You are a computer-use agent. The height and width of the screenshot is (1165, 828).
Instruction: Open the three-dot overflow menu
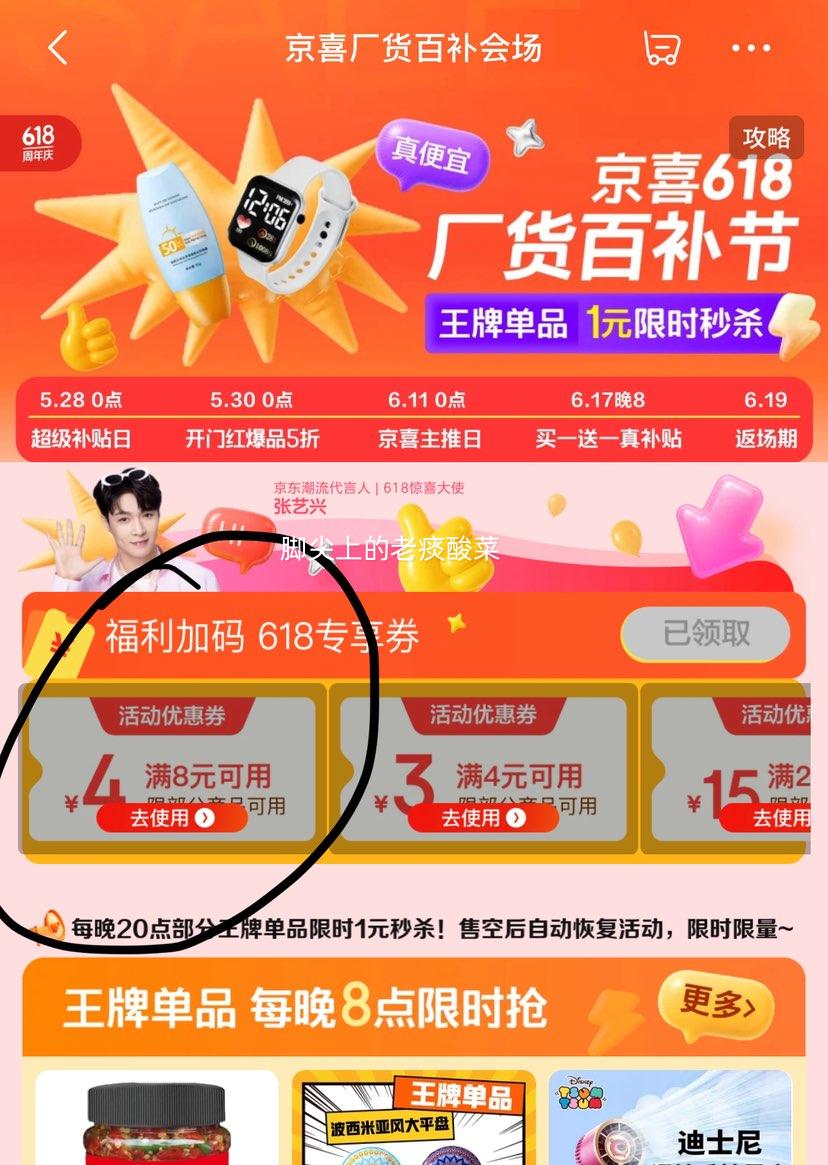(x=752, y=47)
